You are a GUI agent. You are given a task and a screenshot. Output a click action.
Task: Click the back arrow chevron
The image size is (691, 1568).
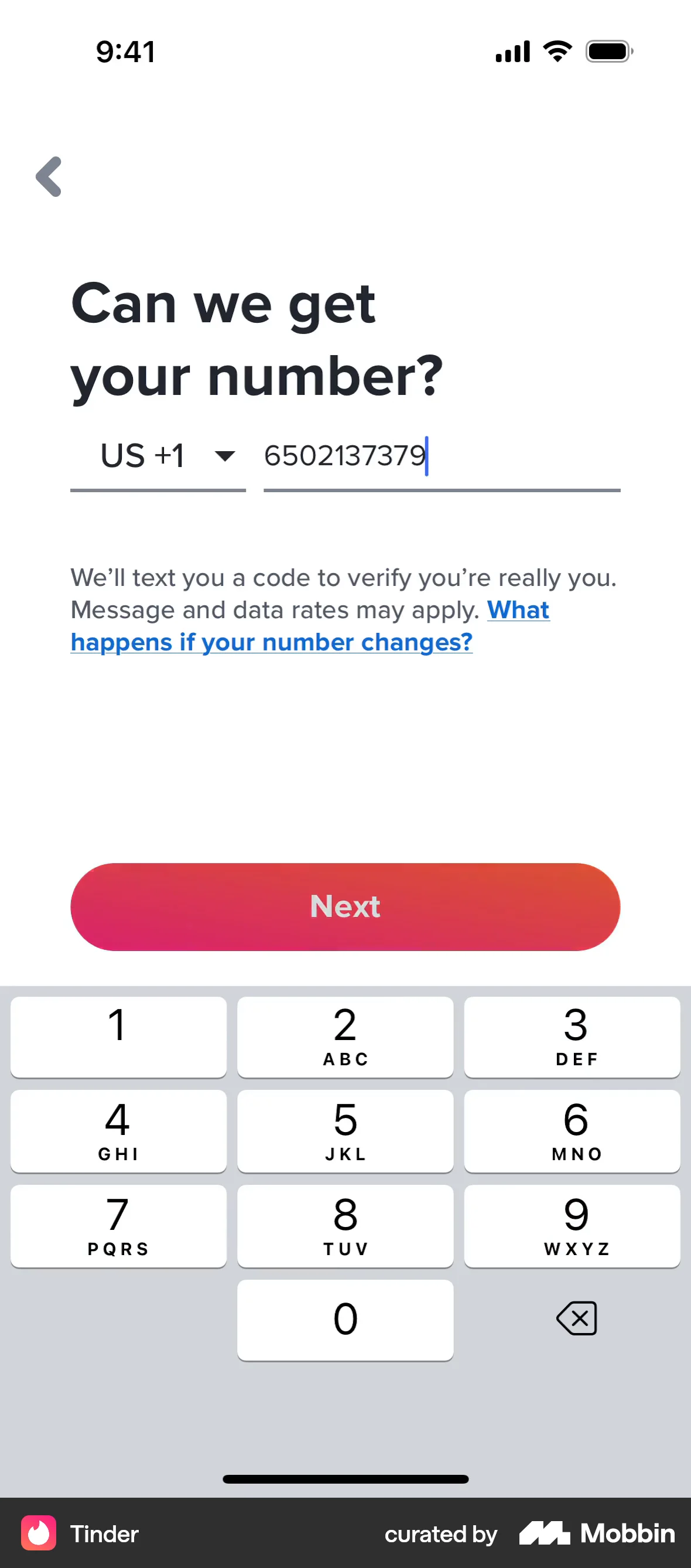point(49,178)
